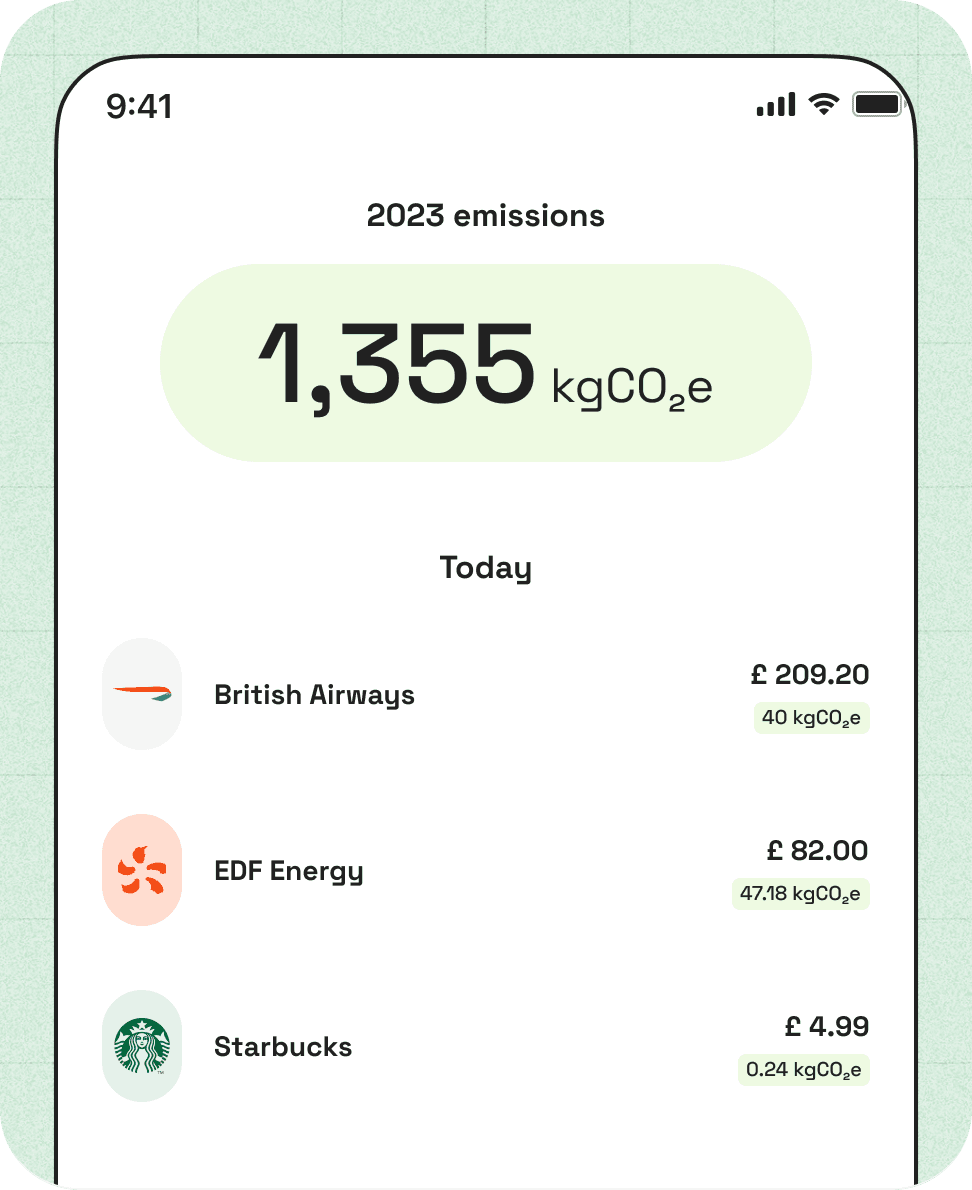This screenshot has height=1190, width=972.
Task: Open the Starbucks siren logo icon
Action: 142,1046
